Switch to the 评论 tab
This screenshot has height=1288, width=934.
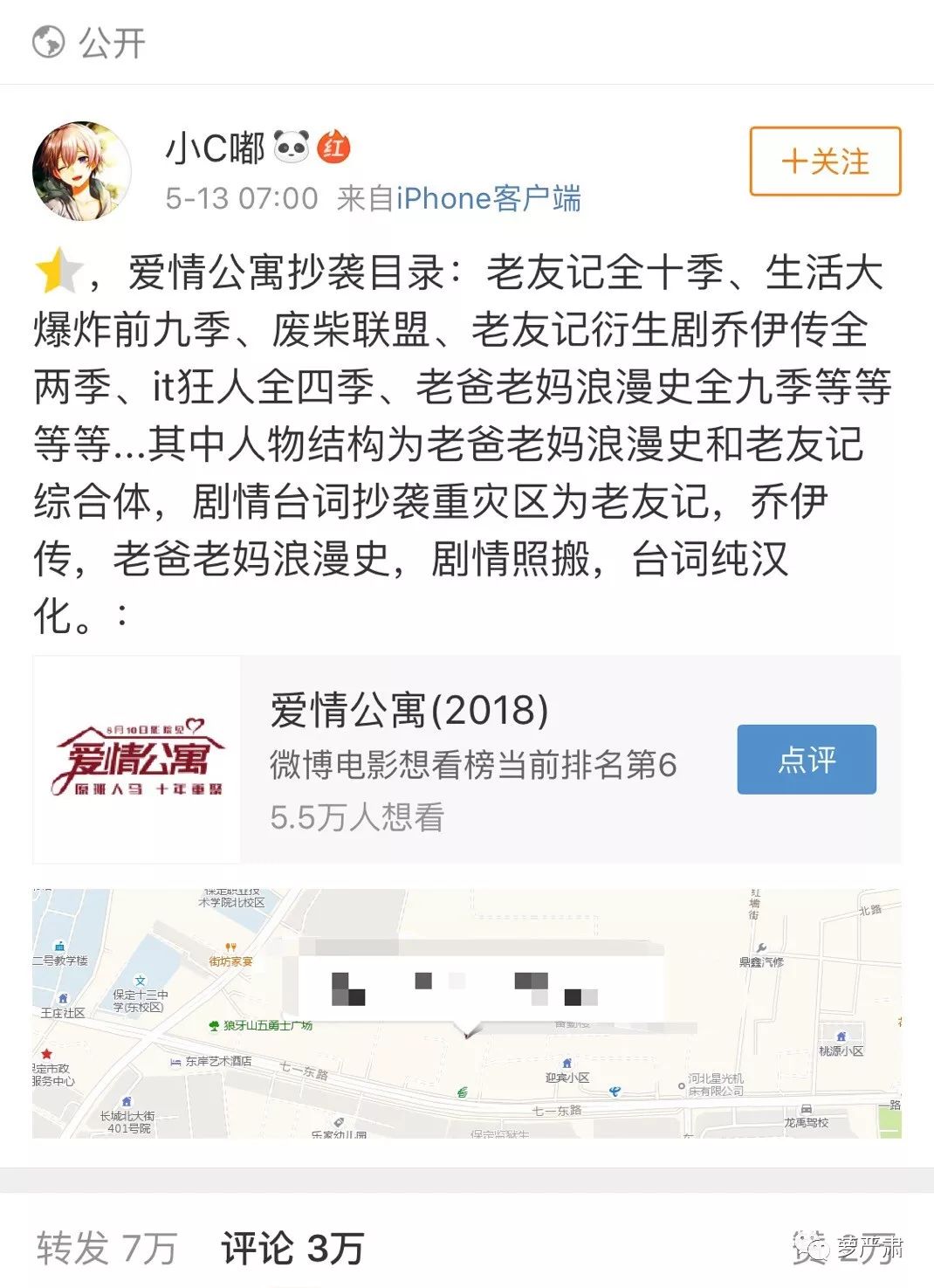coord(292,1248)
